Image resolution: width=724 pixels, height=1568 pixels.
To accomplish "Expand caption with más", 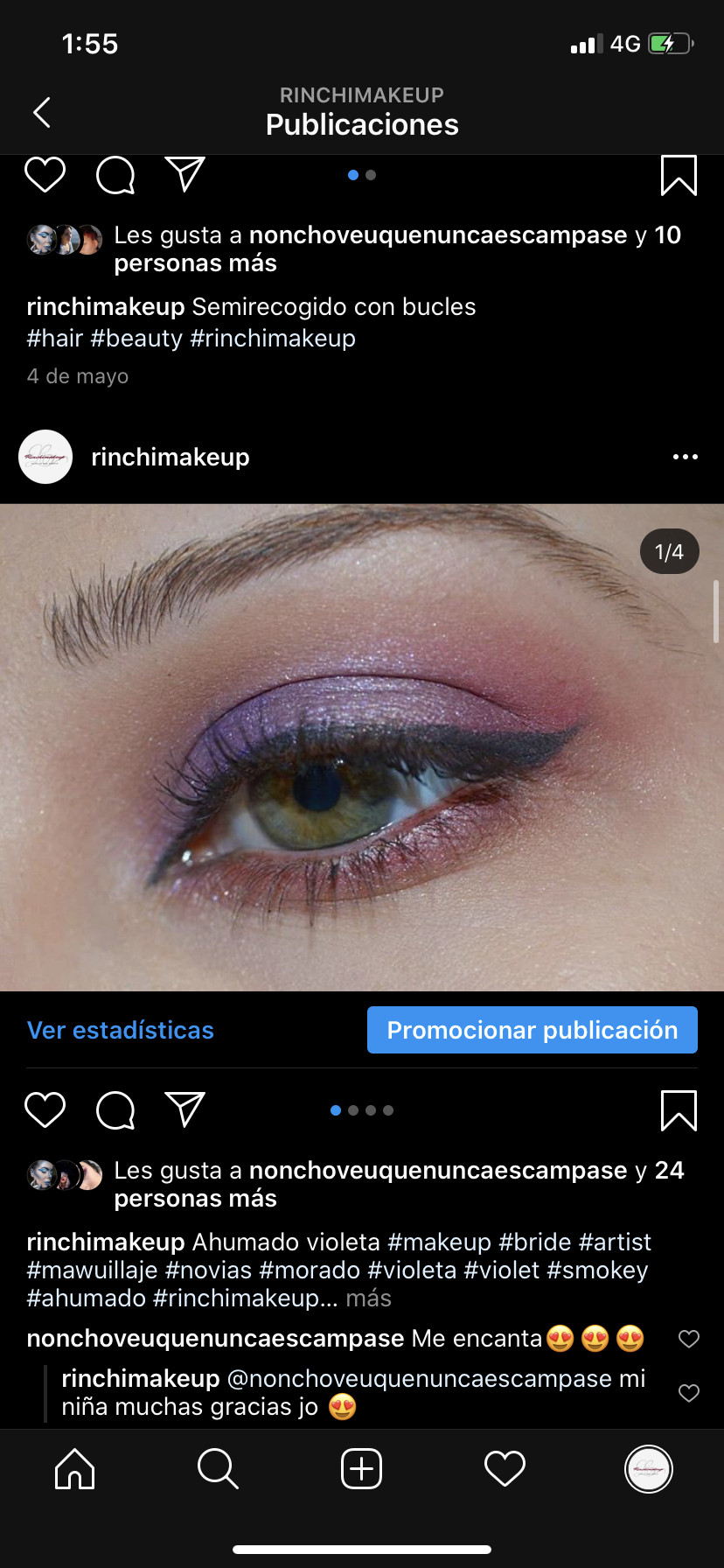I will pyautogui.click(x=368, y=1298).
